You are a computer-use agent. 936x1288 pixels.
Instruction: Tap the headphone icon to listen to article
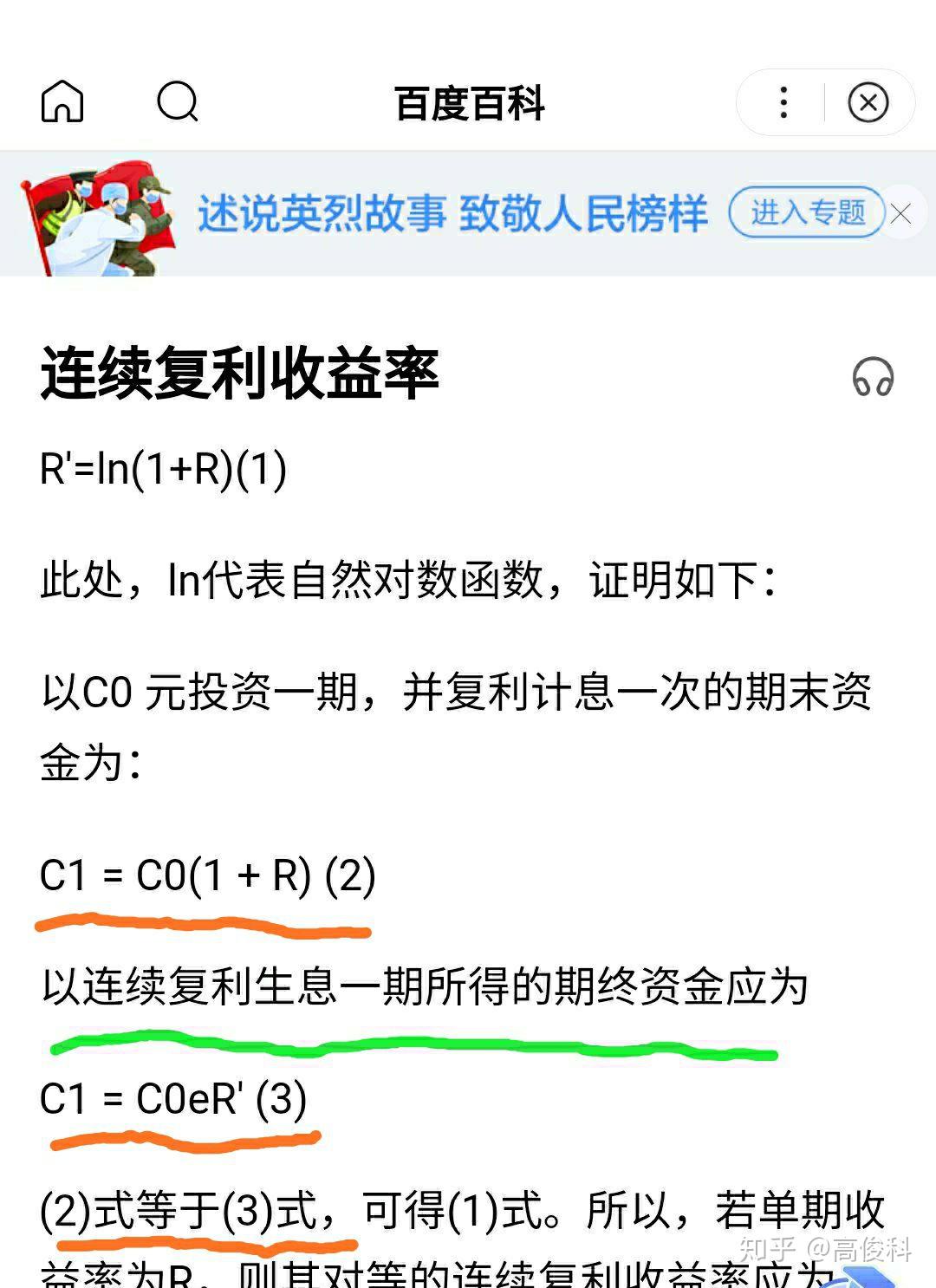pos(875,376)
